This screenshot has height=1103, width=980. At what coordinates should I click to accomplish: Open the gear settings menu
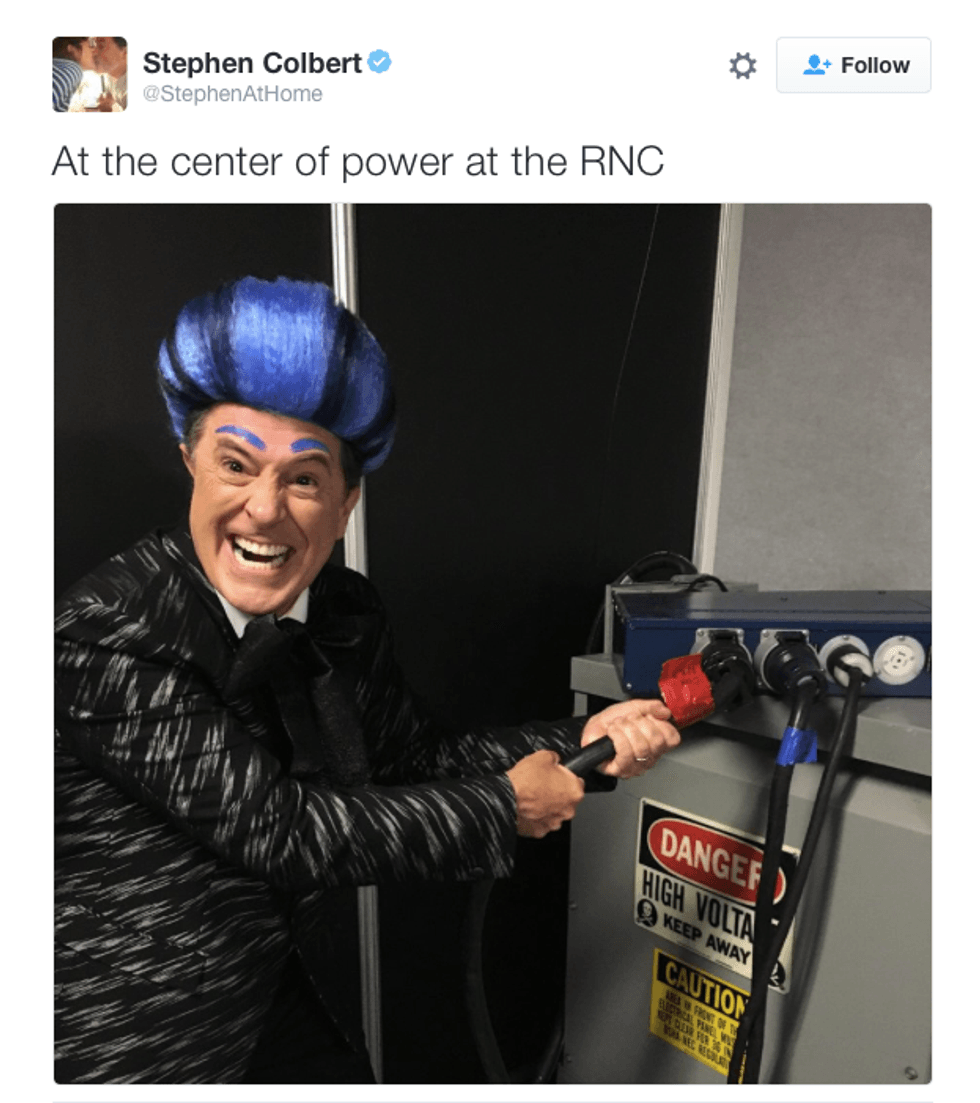tap(742, 66)
